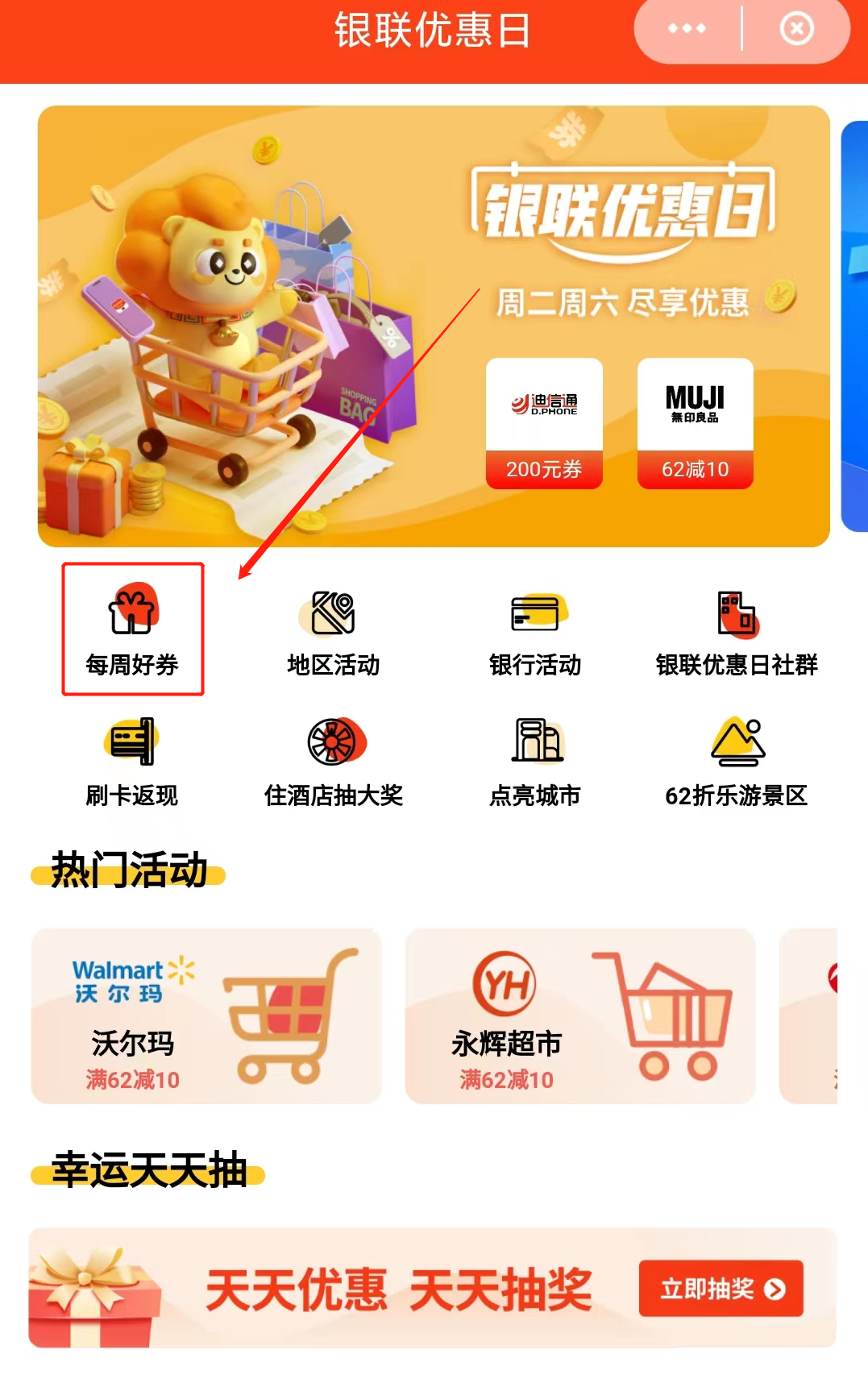The height and width of the screenshot is (1383, 868).
Task: Open 每周好券 weekly coupons
Action: (132, 629)
